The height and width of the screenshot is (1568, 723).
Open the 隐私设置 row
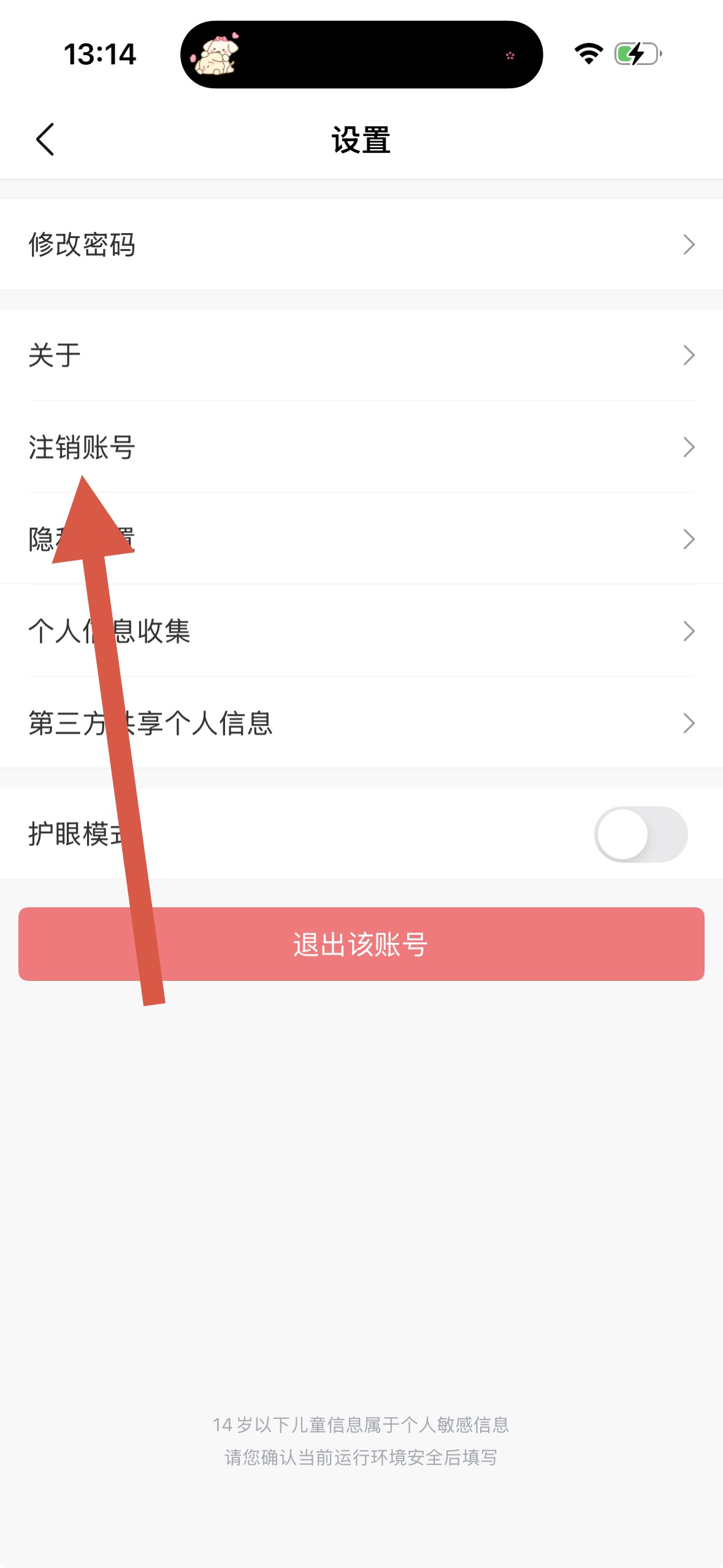tap(361, 539)
